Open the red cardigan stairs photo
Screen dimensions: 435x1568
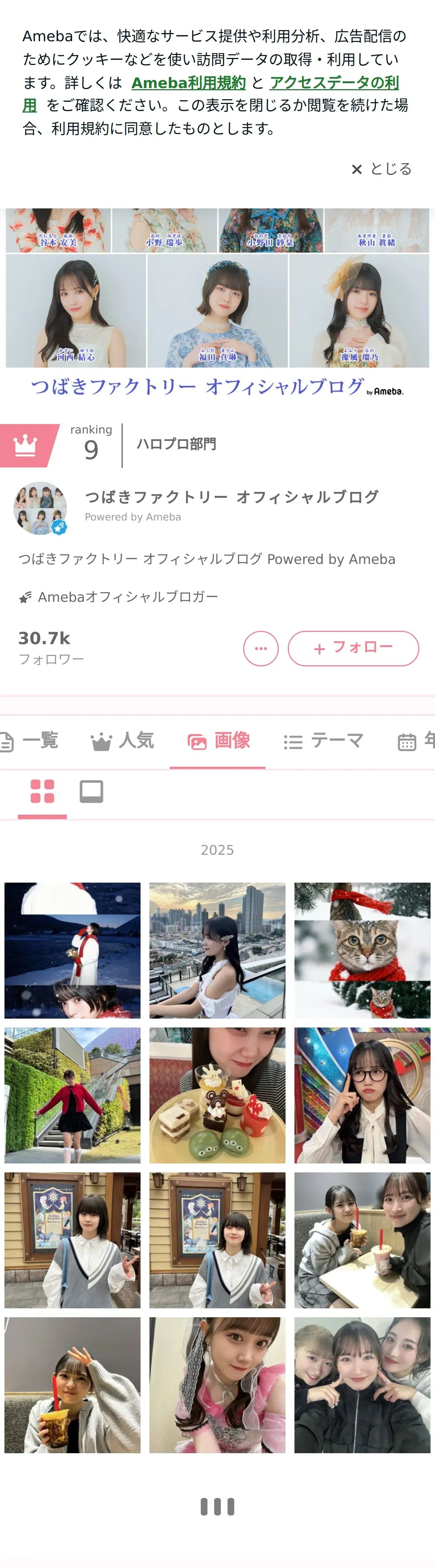pos(72,1095)
